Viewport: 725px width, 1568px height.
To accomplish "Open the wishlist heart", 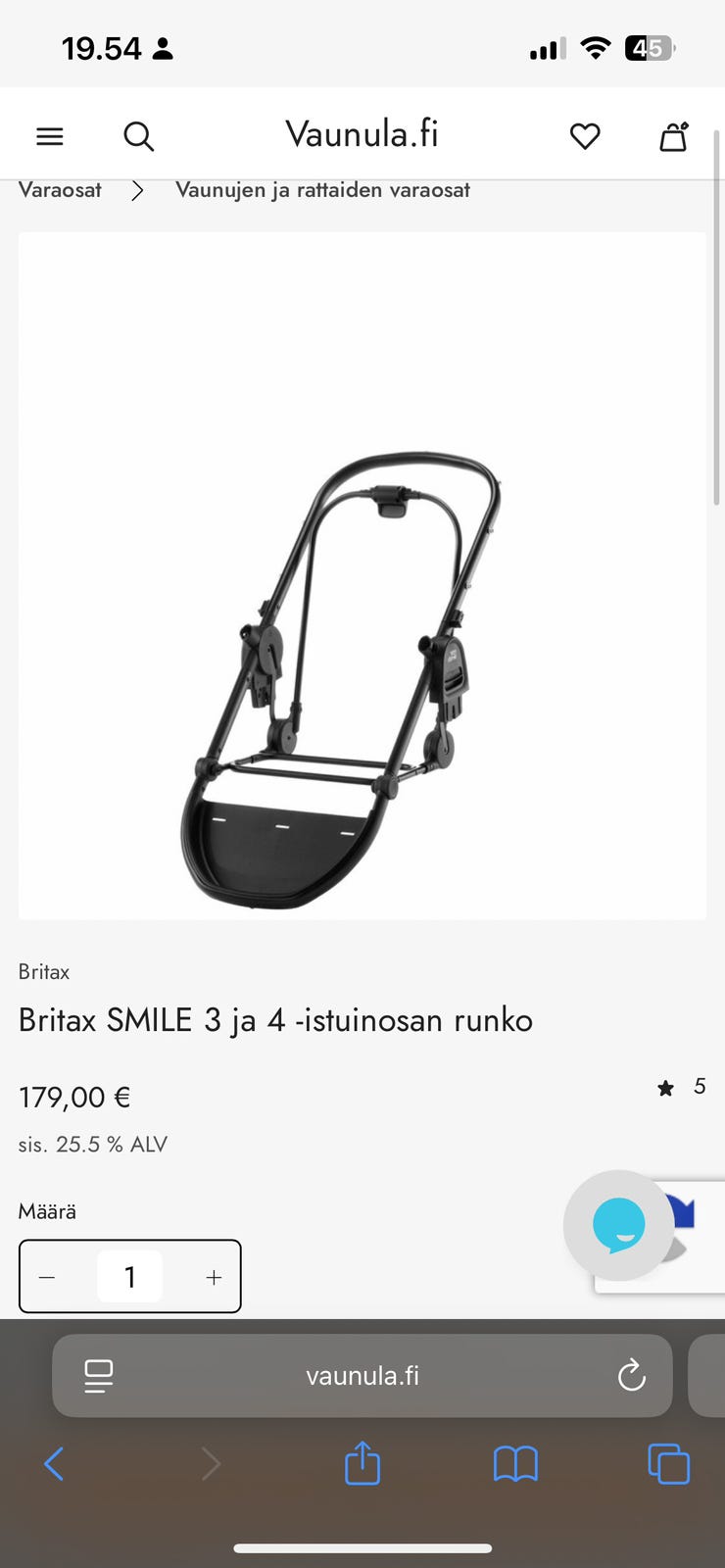I will tap(585, 136).
